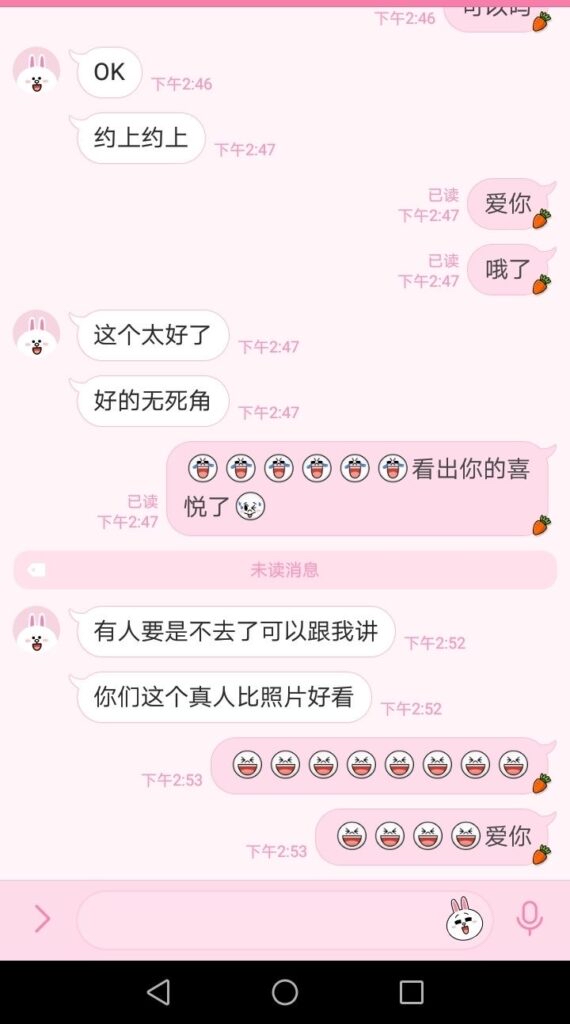Open the bunny avatar beside the OK message

[37, 70]
